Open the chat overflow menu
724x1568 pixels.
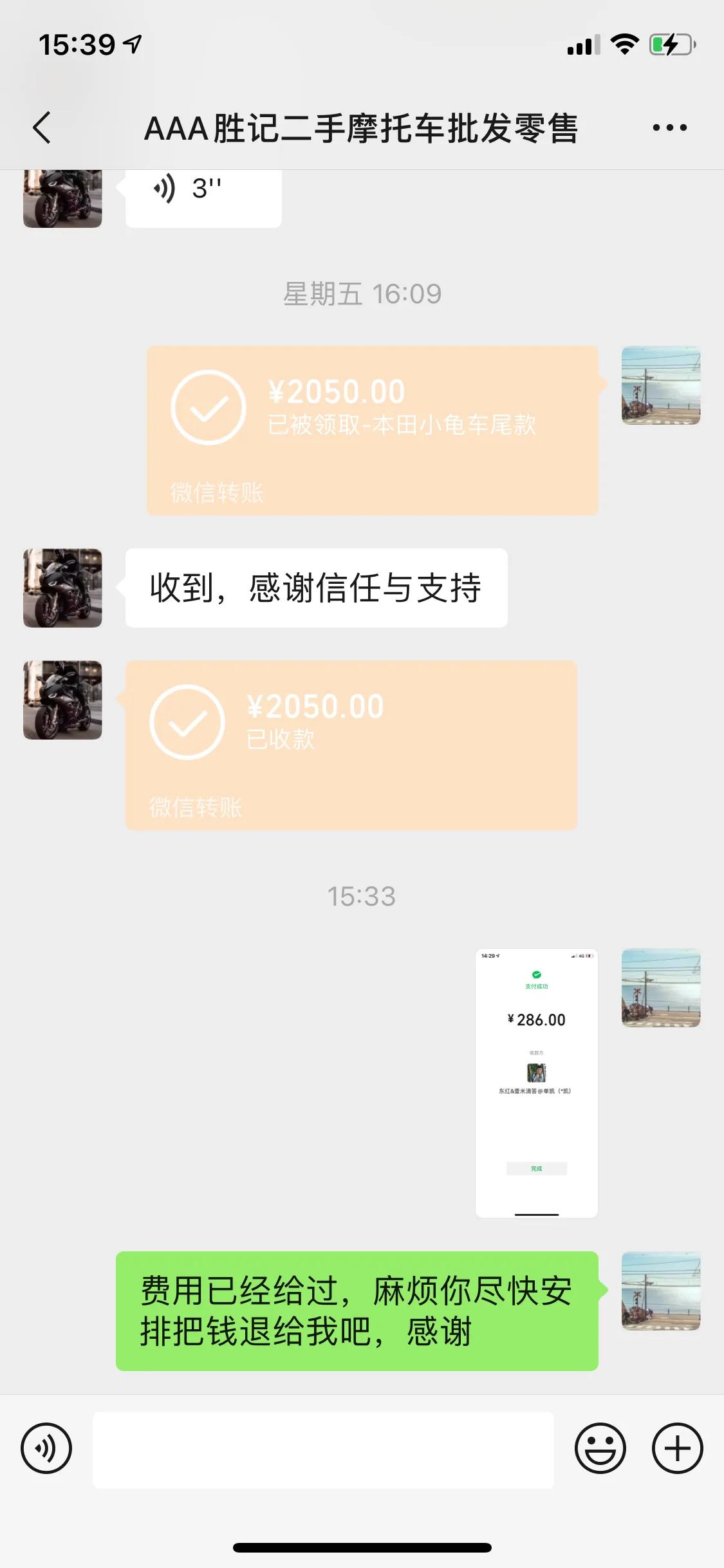[x=669, y=127]
